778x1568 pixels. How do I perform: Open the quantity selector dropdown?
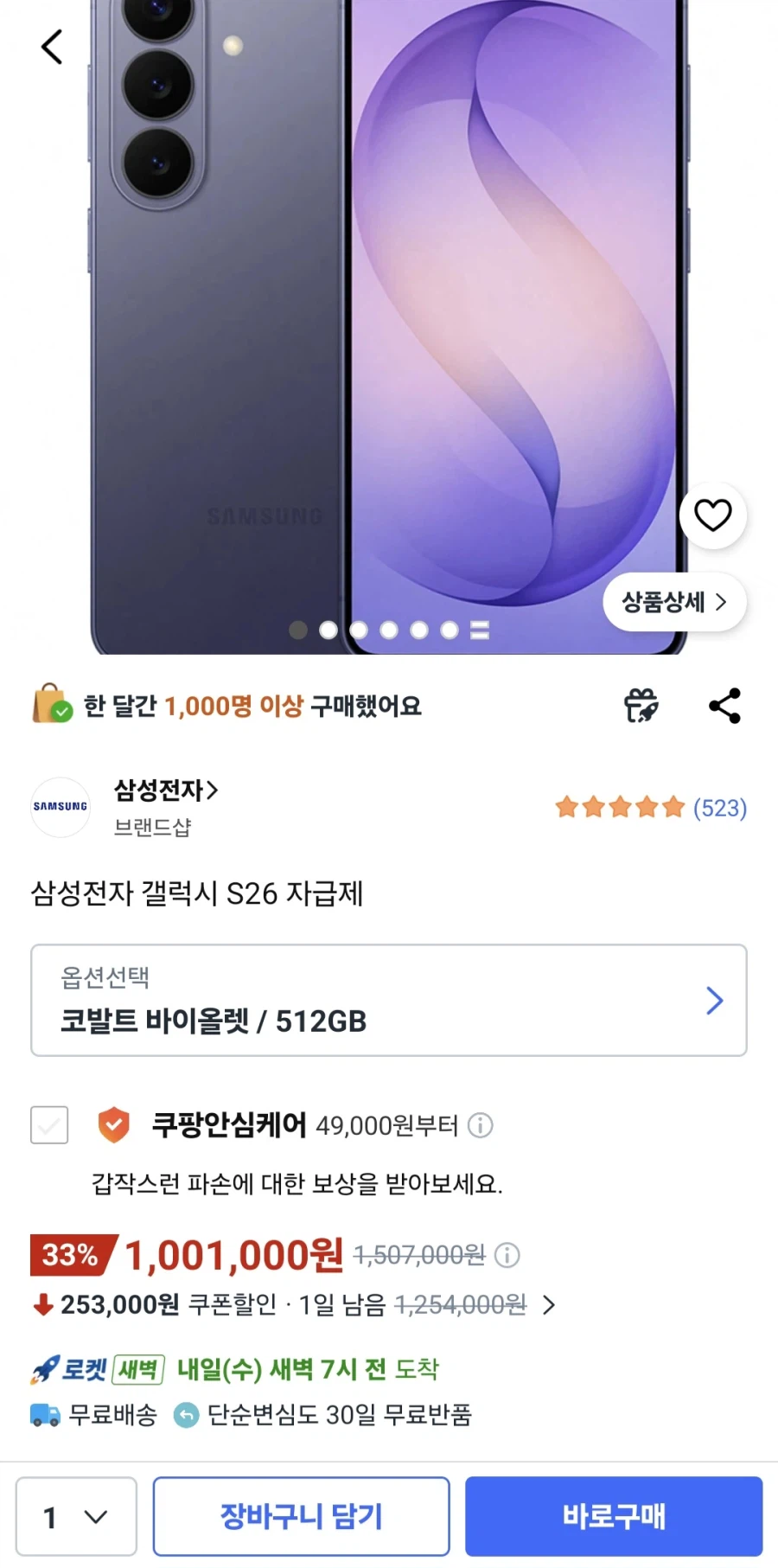click(x=76, y=1515)
